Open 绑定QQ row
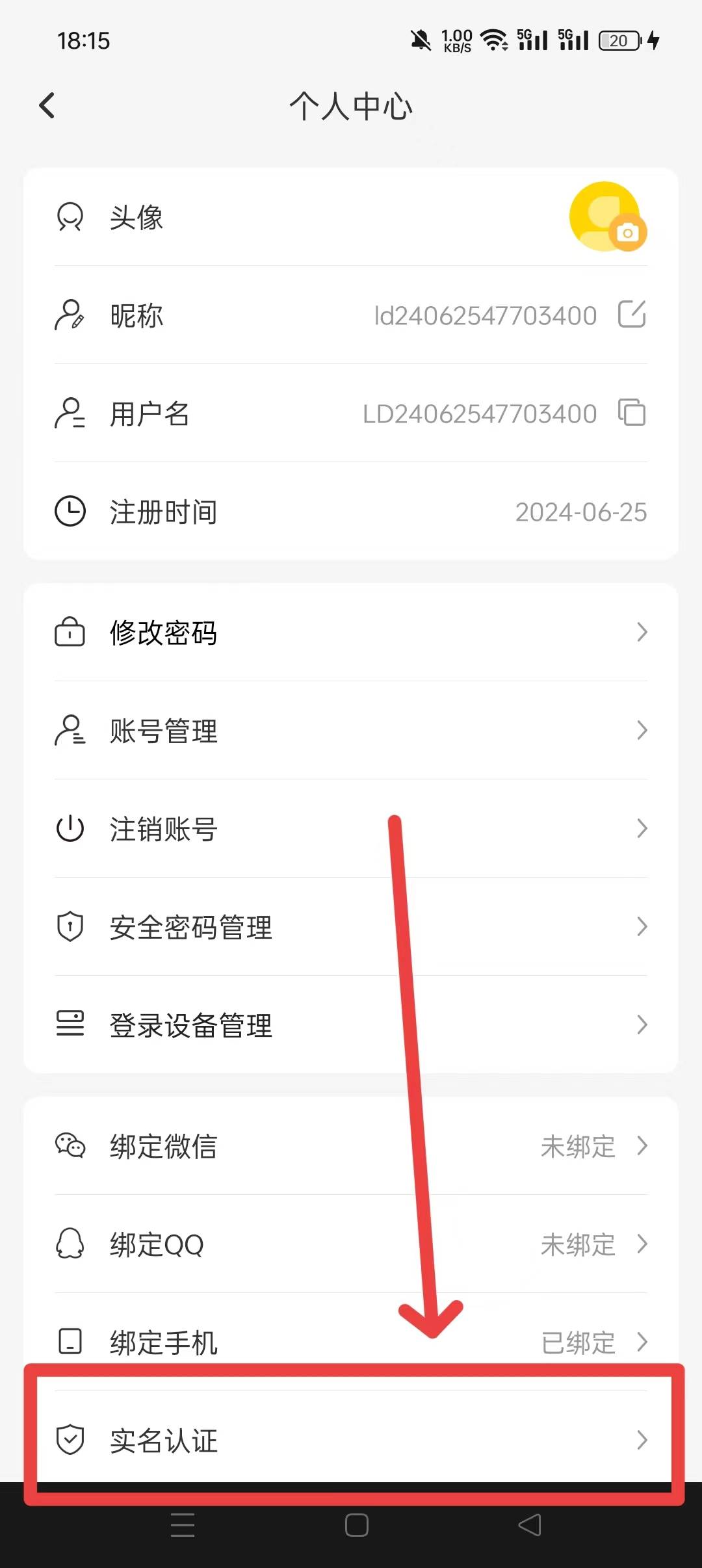Viewport: 702px width, 1568px height. click(x=351, y=1244)
